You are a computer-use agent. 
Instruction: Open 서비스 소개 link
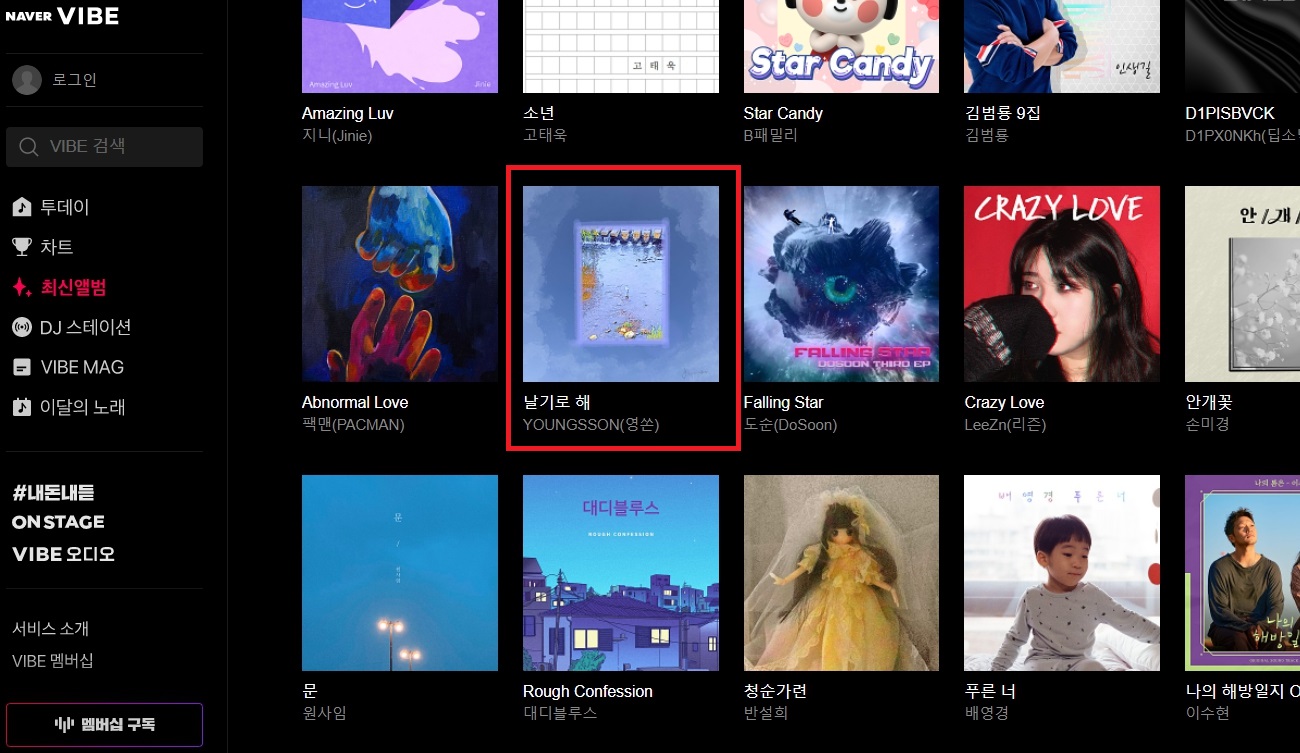click(50, 629)
